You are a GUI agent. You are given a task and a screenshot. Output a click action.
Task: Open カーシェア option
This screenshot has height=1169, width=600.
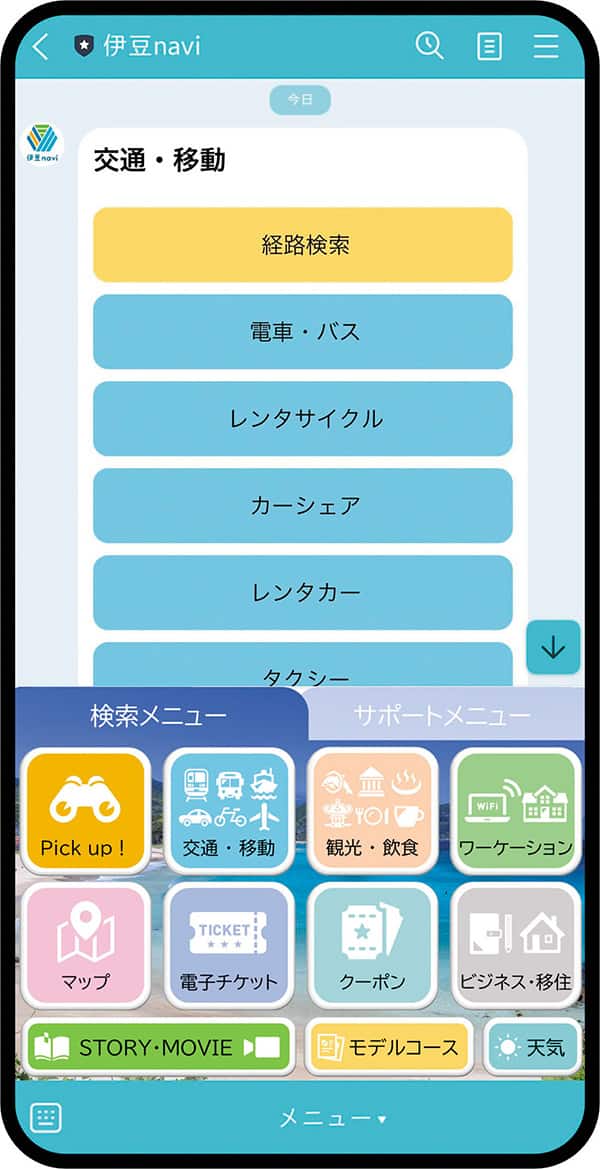click(303, 506)
